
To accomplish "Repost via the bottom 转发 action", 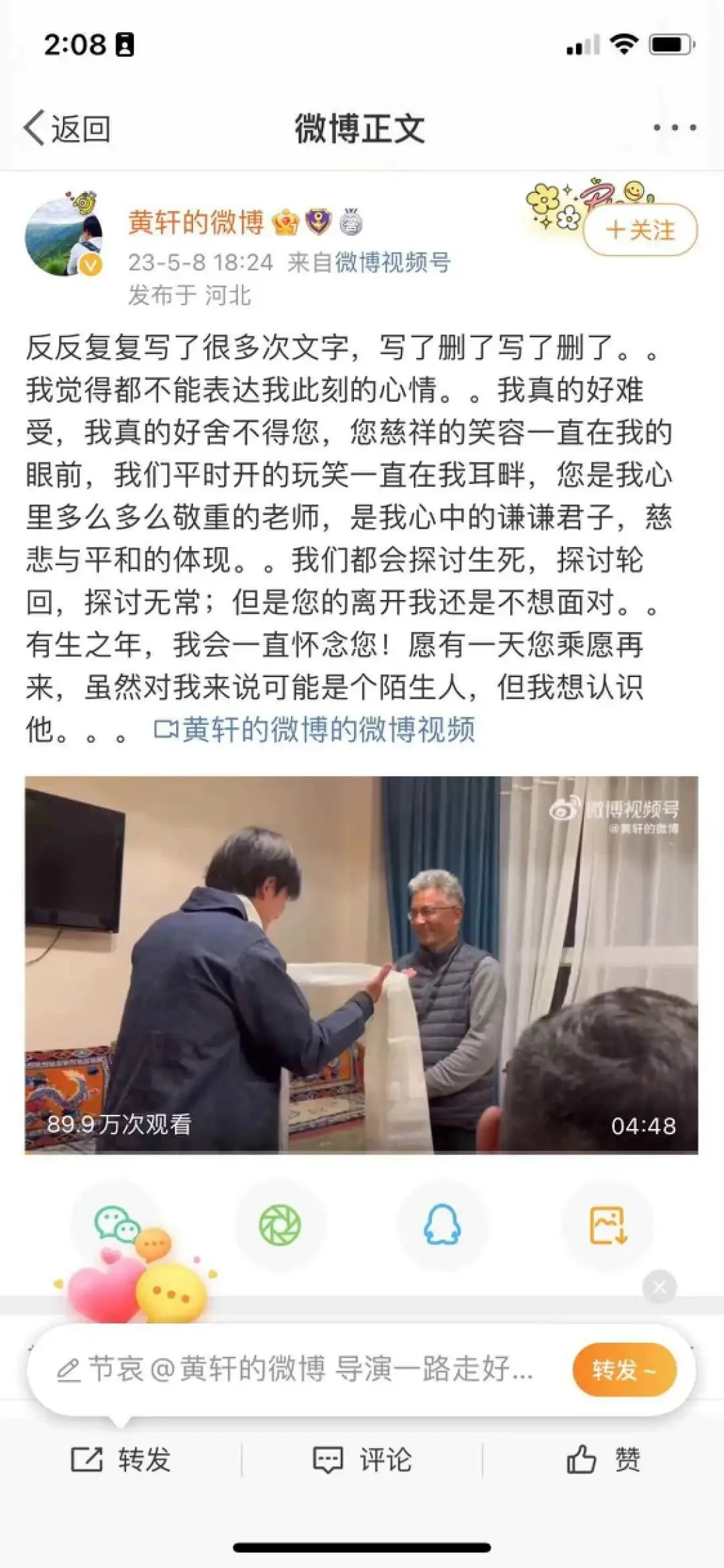I will pyautogui.click(x=121, y=1459).
